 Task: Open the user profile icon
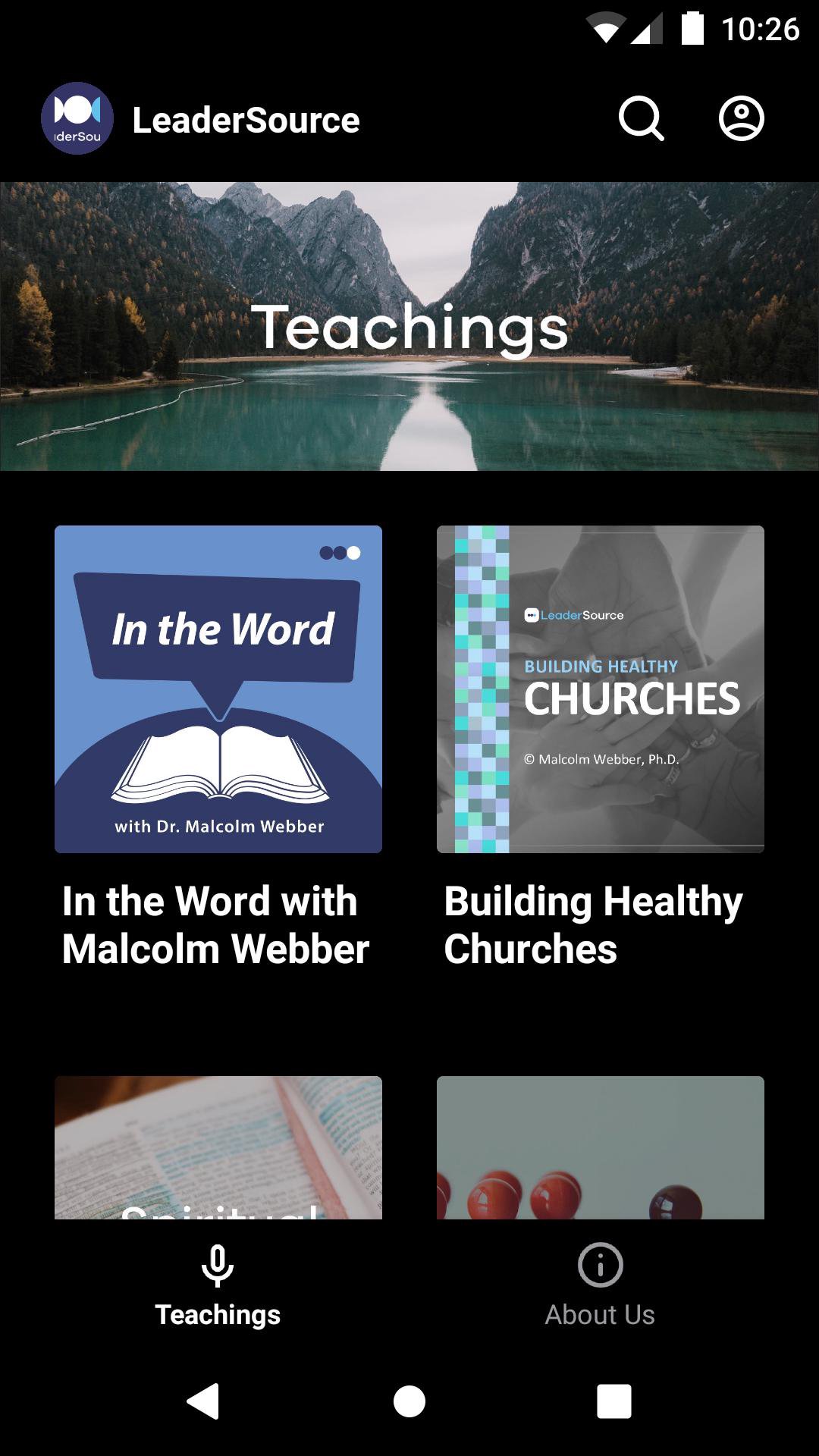741,119
